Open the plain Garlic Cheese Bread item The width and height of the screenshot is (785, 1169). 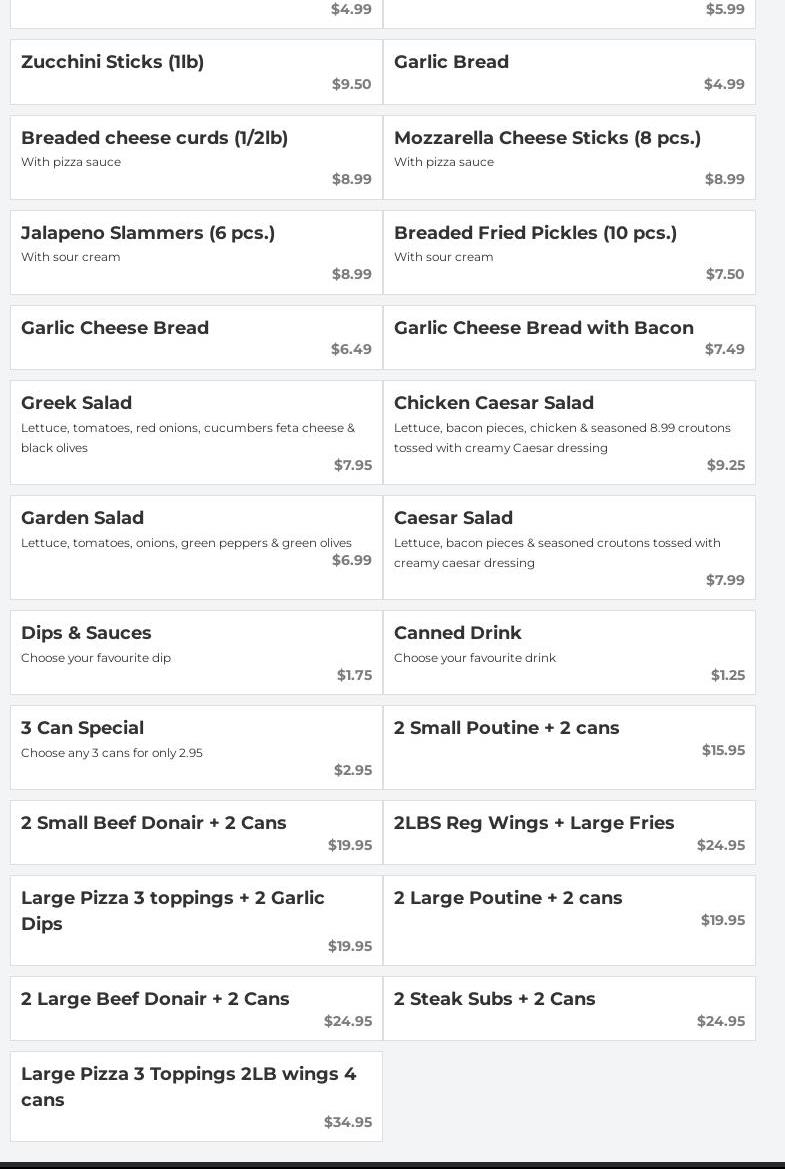click(196, 337)
